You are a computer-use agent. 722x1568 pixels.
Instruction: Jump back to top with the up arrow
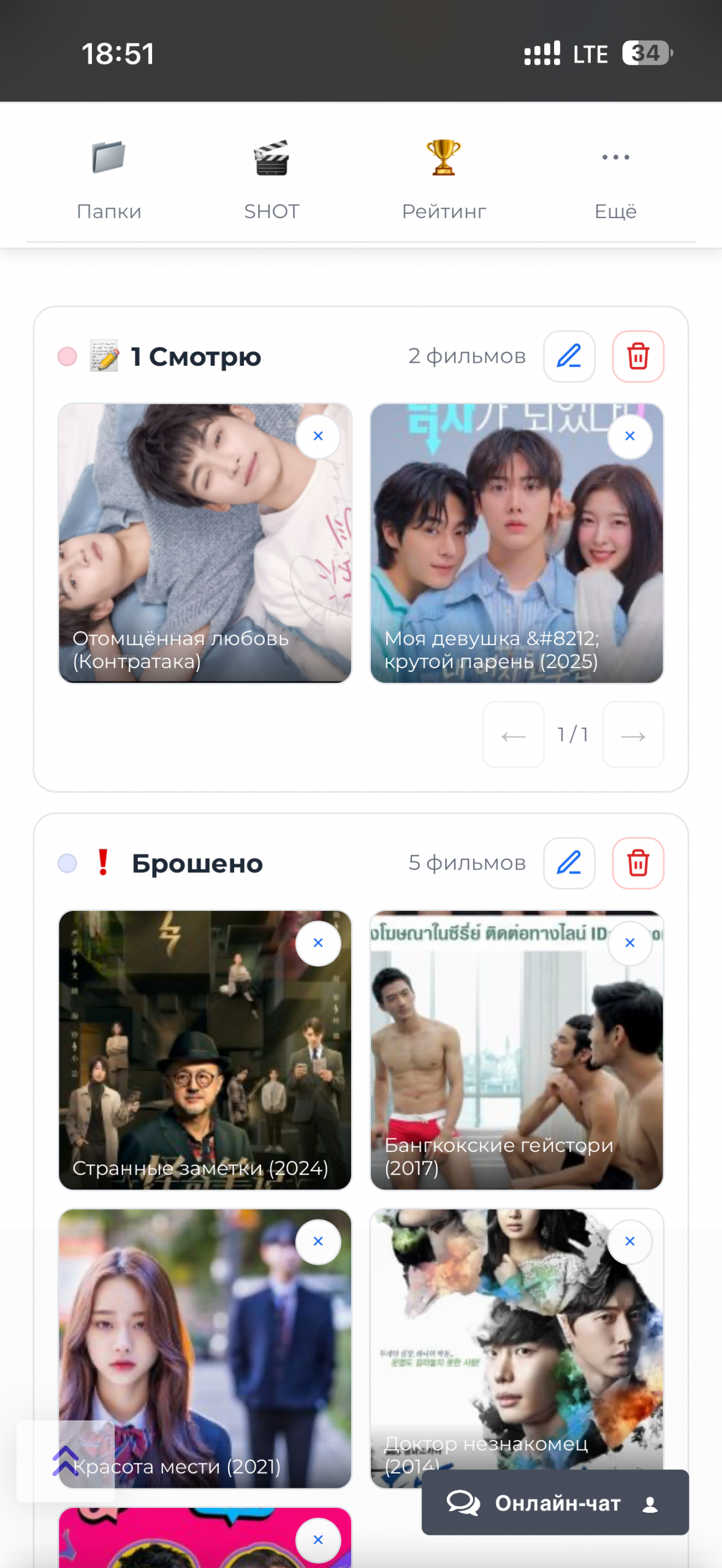[x=66, y=1461]
